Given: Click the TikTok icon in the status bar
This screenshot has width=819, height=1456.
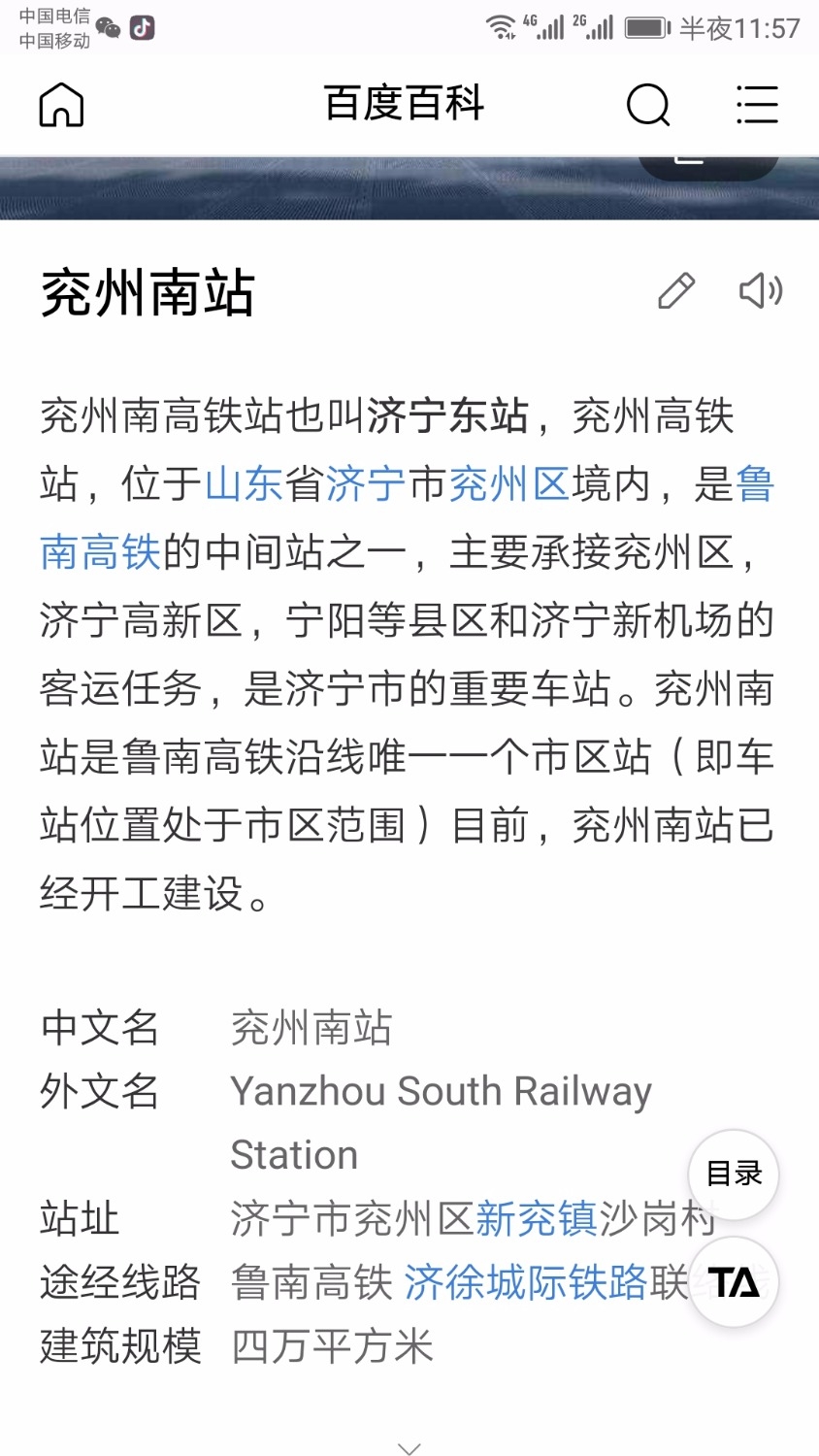Looking at the screenshot, I should pos(142,29).
